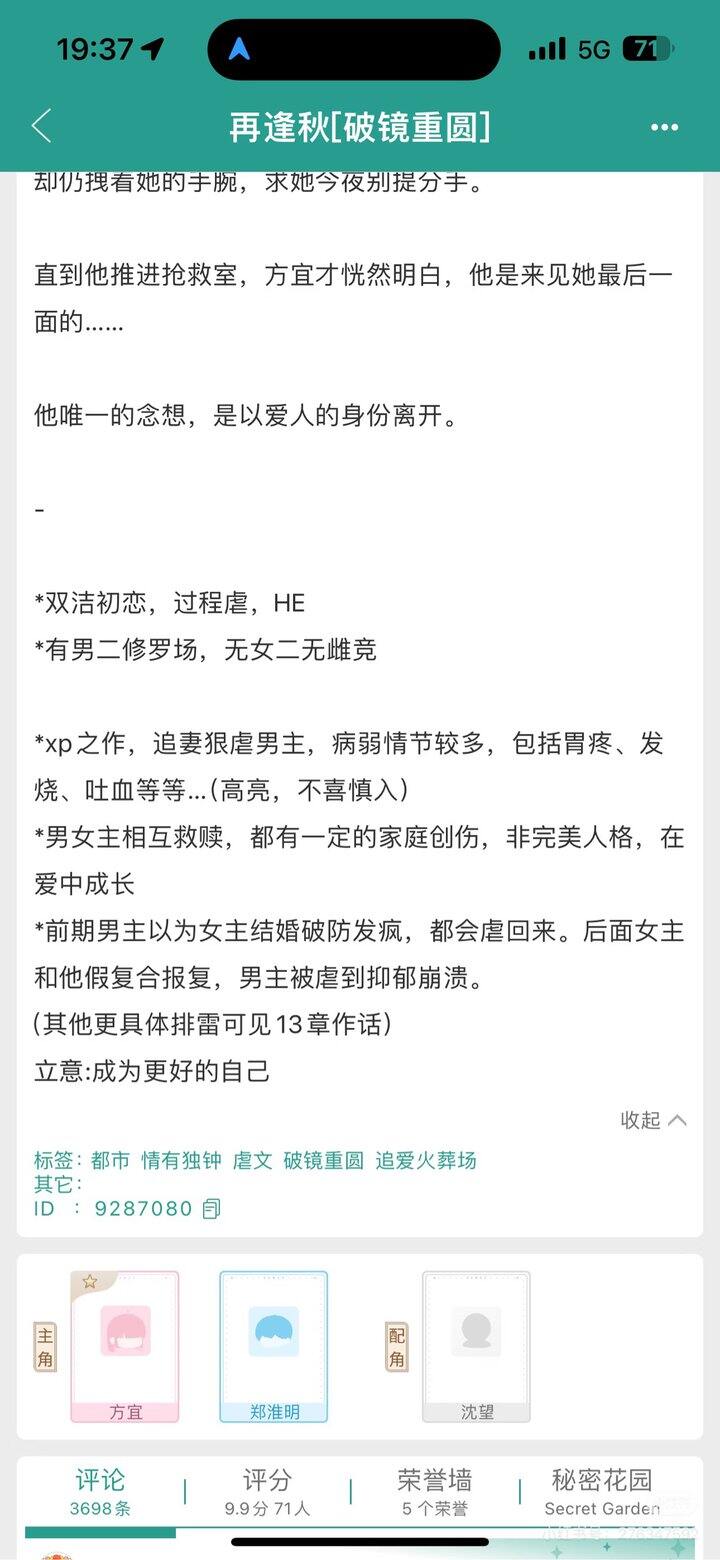Open the 都市 tag
Viewport: 720px width, 1560px height.
tap(110, 1161)
